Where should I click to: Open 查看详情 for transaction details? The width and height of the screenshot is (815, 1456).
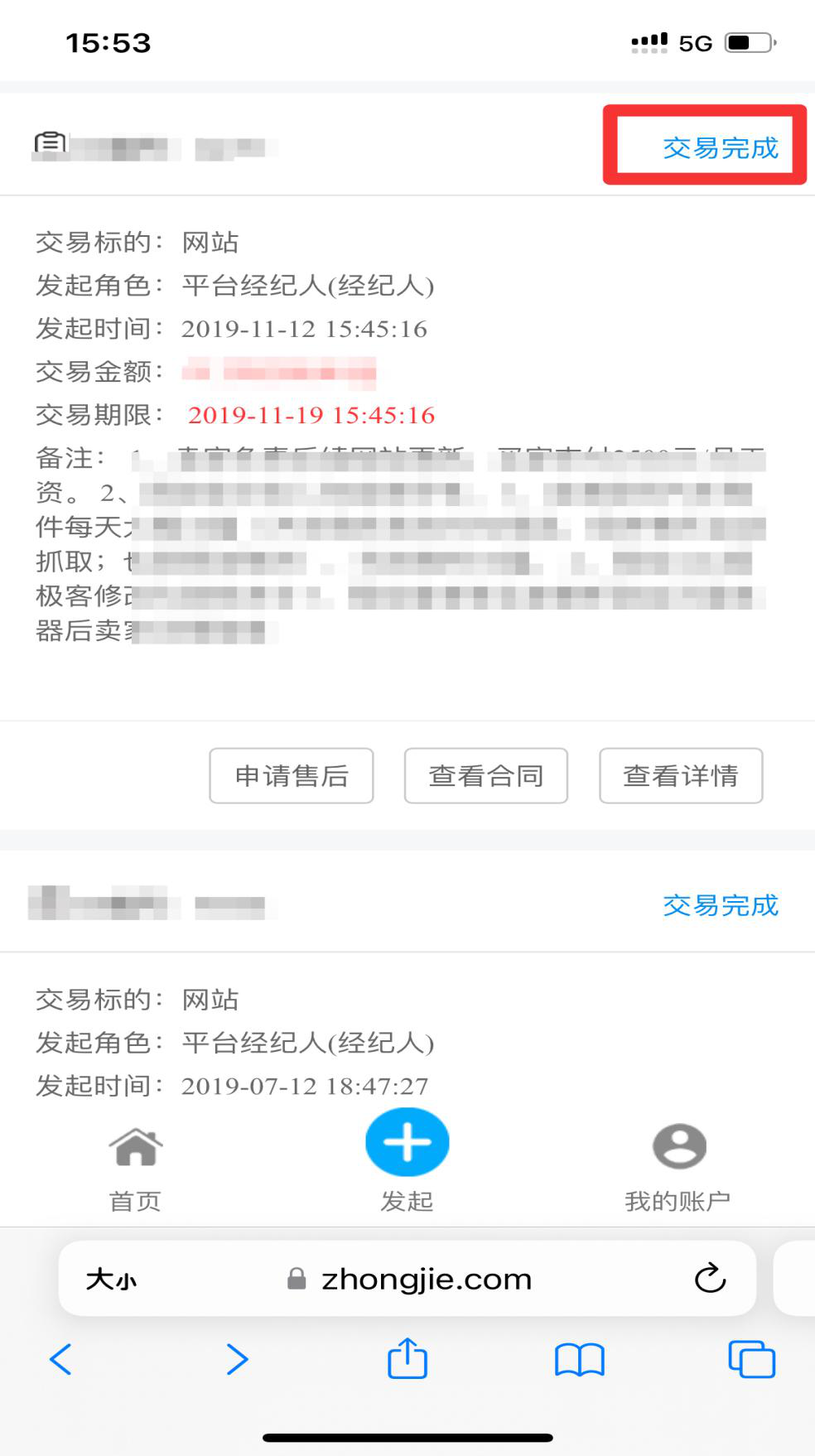pos(681,776)
